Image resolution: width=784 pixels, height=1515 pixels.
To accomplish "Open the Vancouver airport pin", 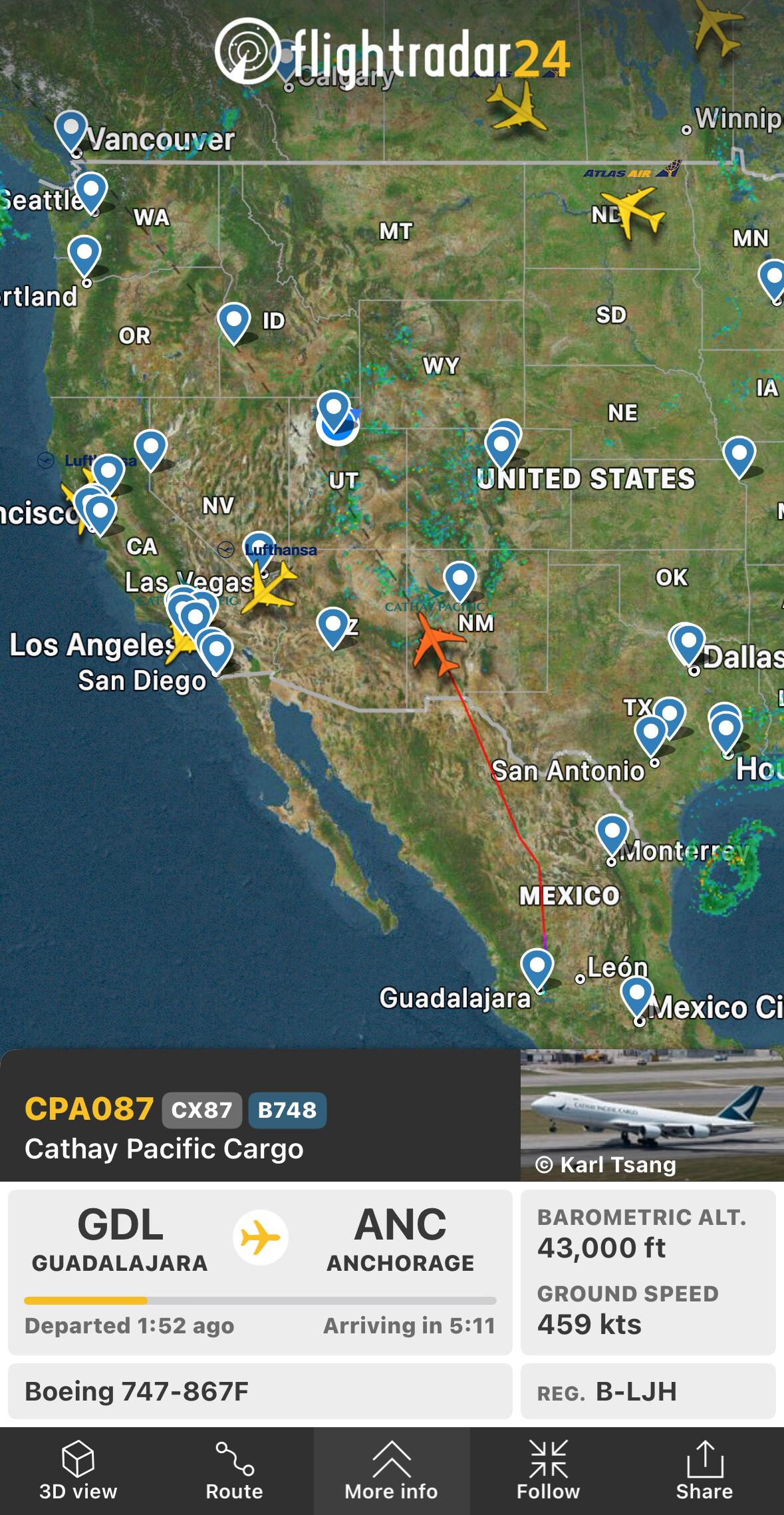I will point(71,128).
